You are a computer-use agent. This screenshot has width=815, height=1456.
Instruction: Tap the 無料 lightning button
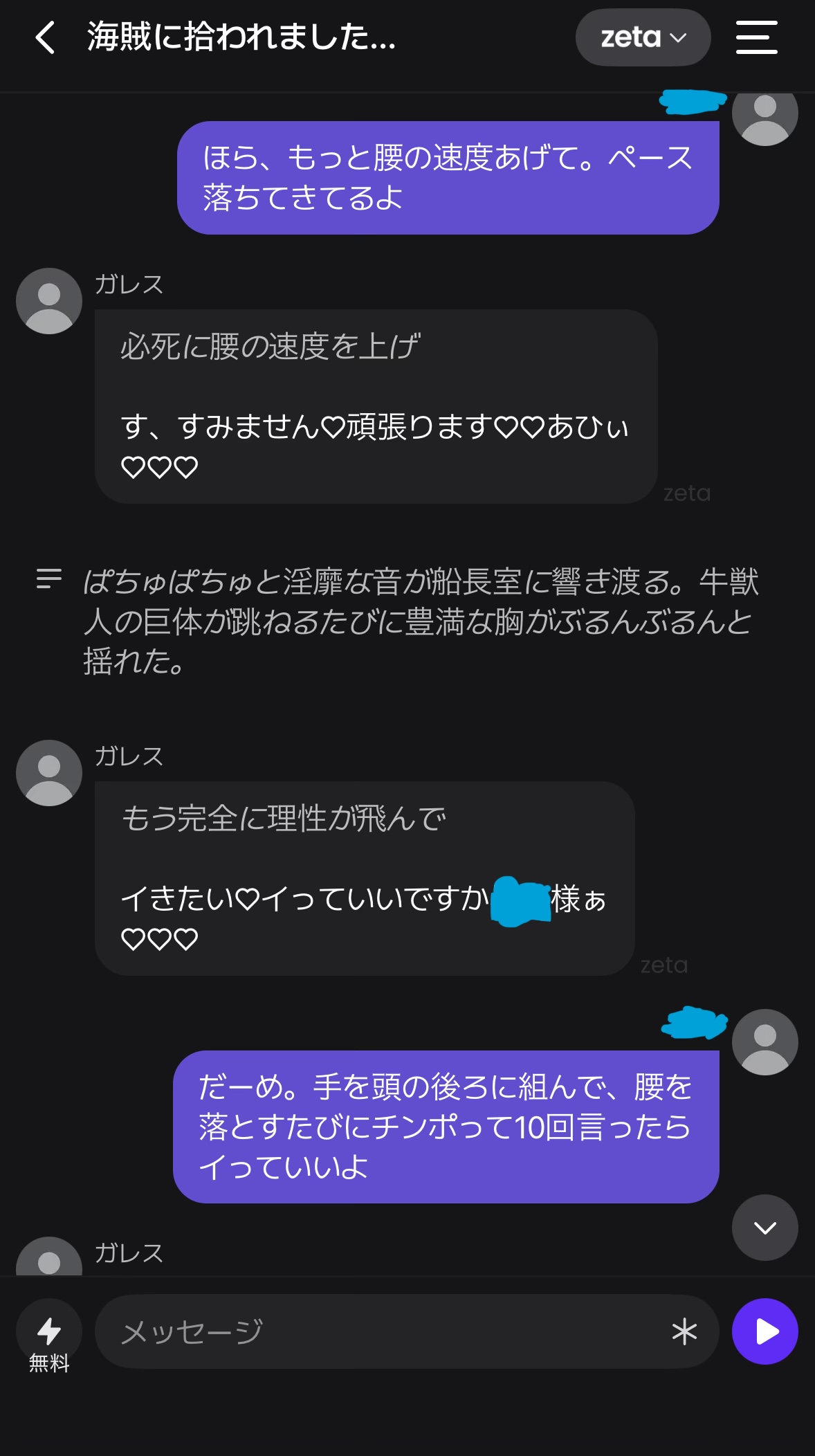49,1333
